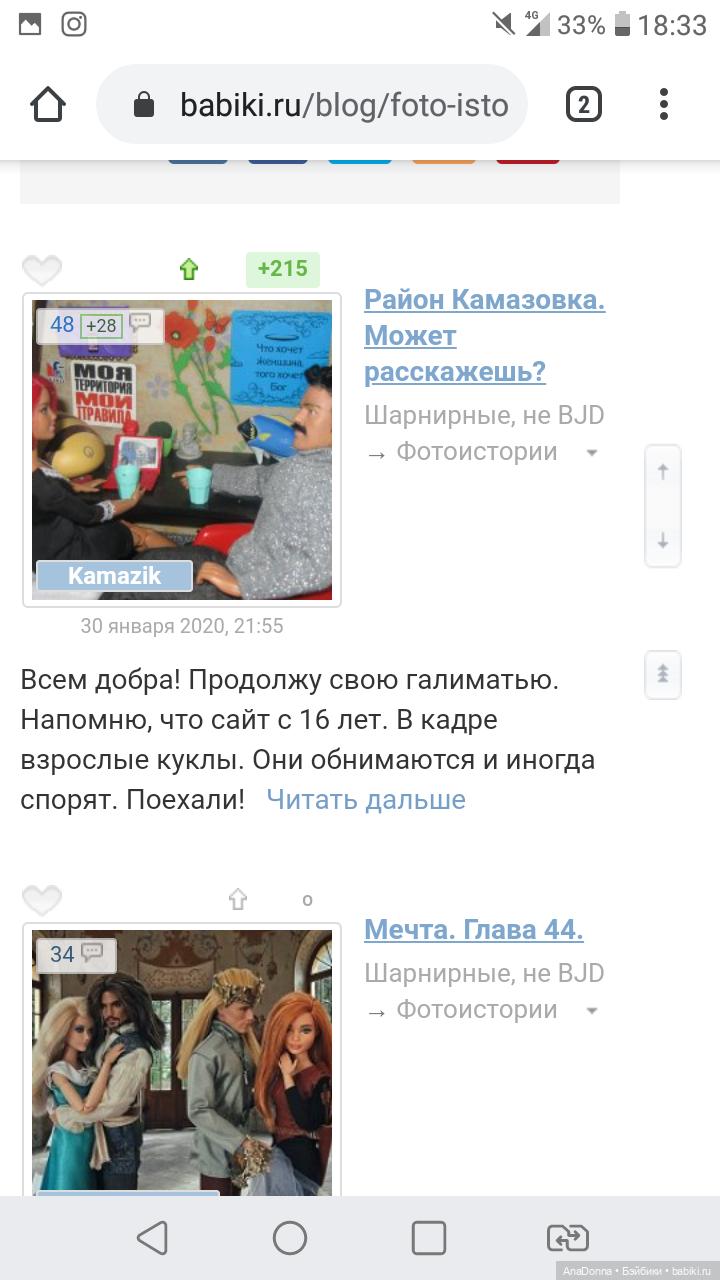Open the Читать дальше link
This screenshot has height=1280, width=720.
tap(365, 799)
